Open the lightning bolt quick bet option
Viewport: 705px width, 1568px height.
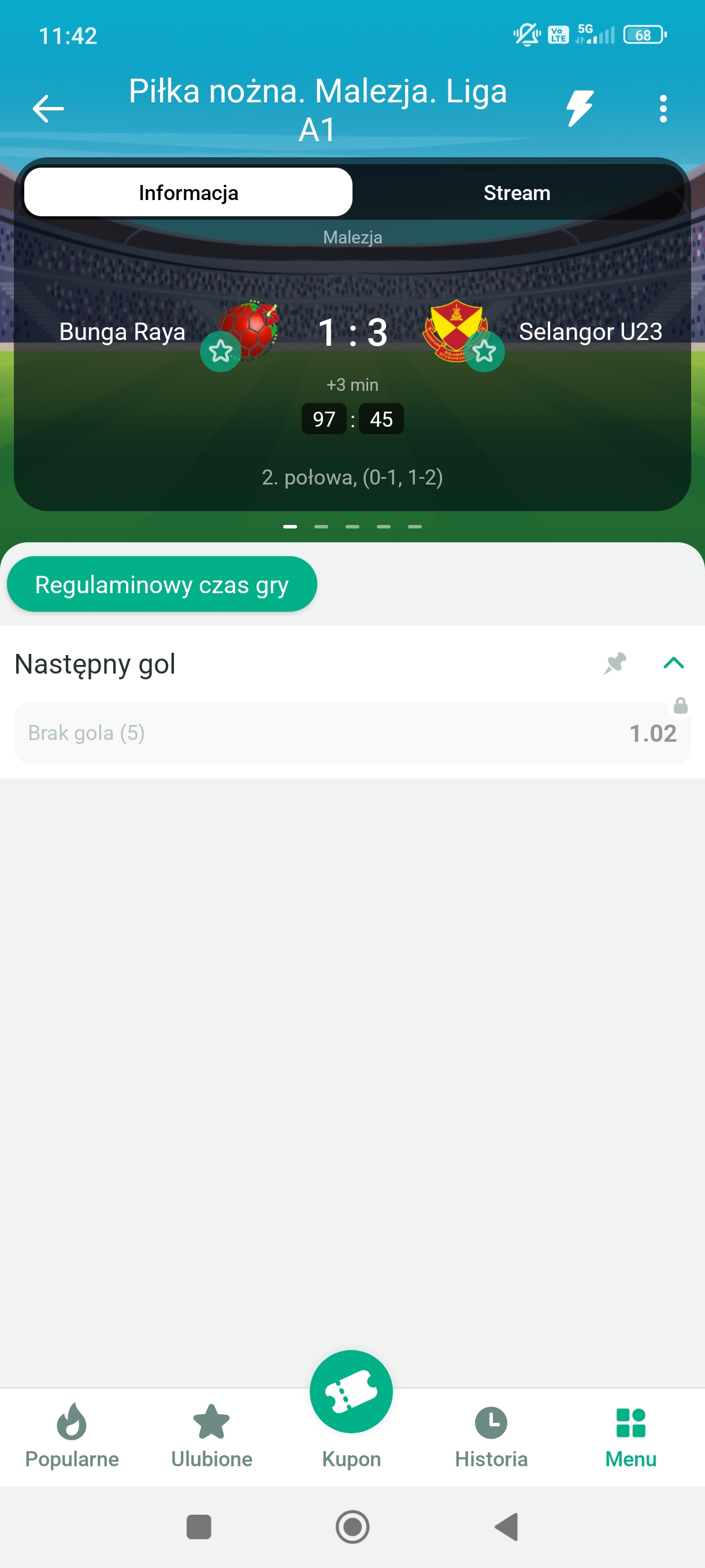pos(579,108)
